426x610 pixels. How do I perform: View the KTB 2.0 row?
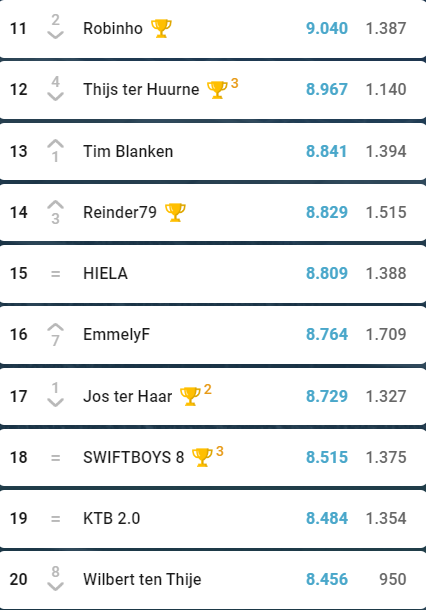213,519
